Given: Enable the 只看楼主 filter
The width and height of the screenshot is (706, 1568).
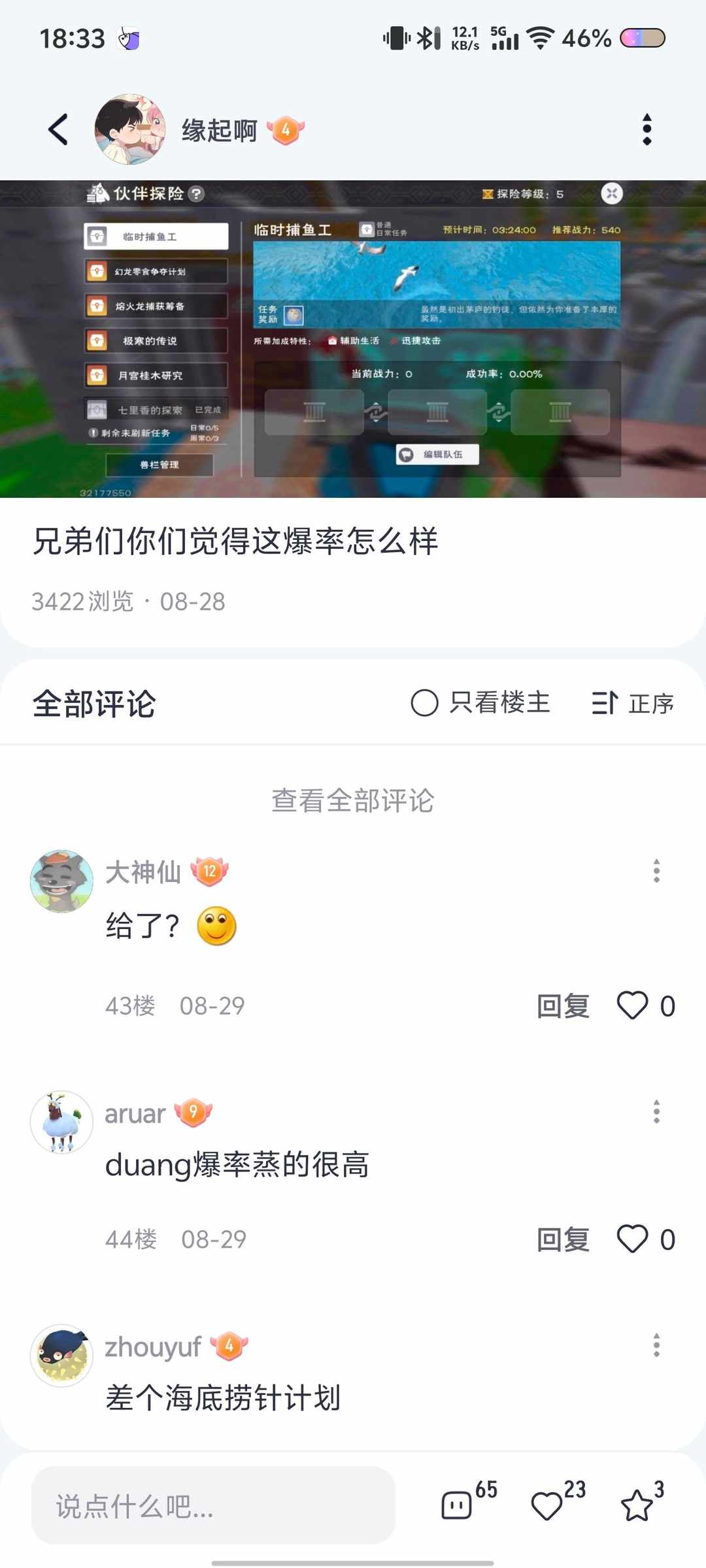Looking at the screenshot, I should point(480,703).
